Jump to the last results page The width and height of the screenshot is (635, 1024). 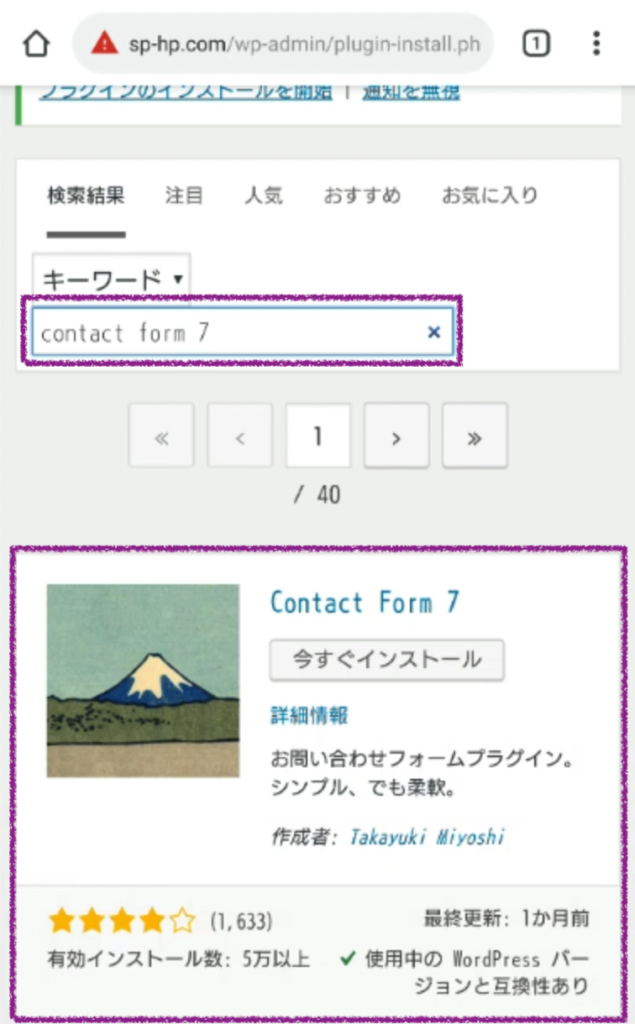(x=474, y=437)
